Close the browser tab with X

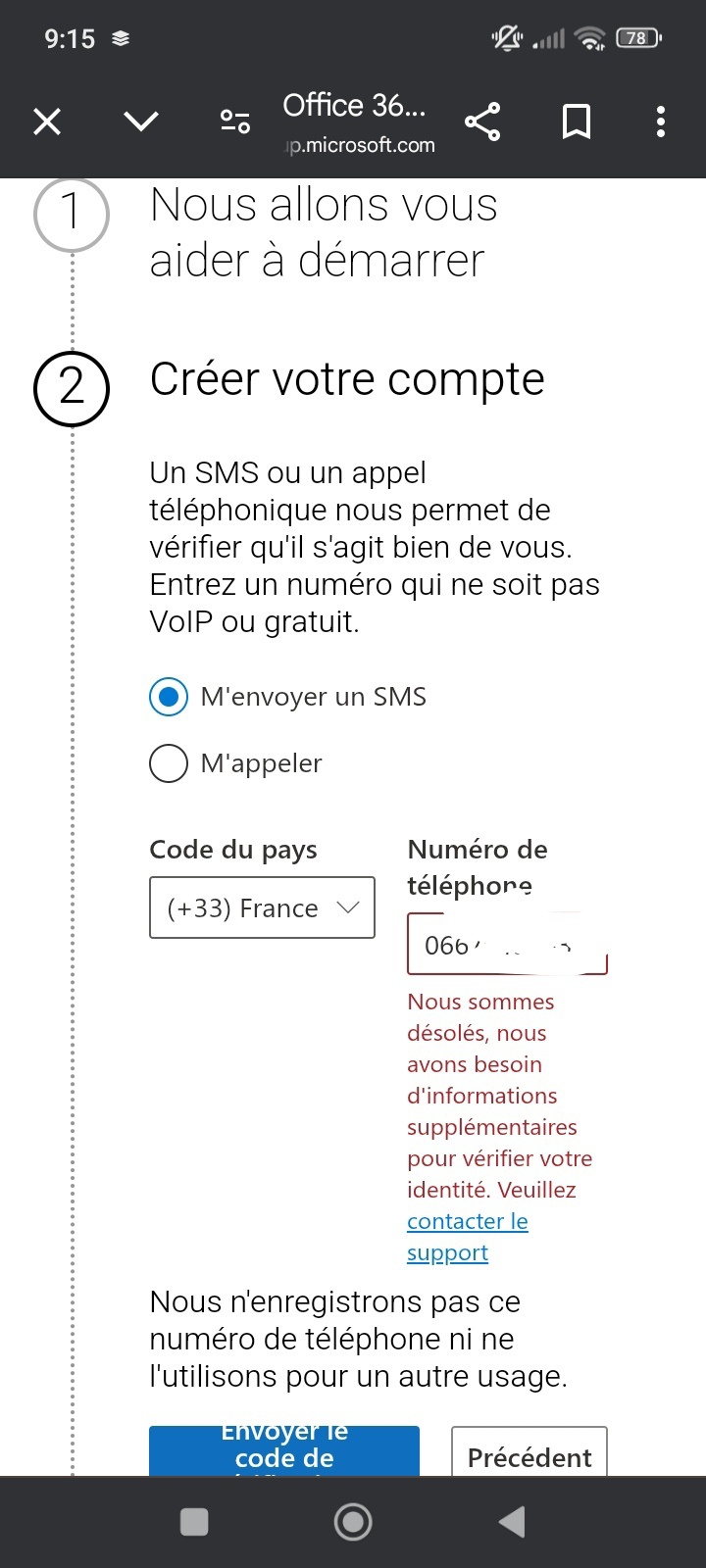point(47,122)
